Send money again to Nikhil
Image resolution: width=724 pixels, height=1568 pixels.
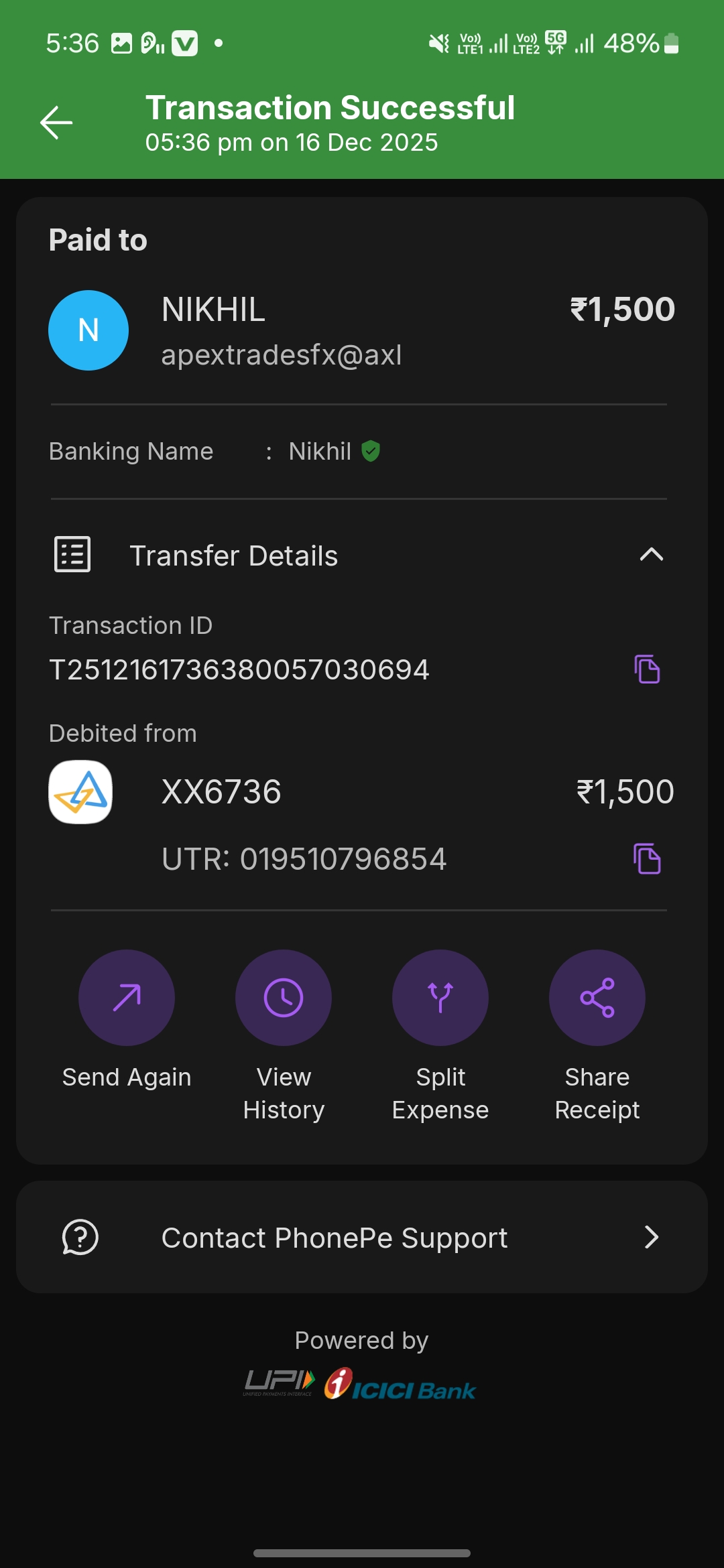click(127, 998)
